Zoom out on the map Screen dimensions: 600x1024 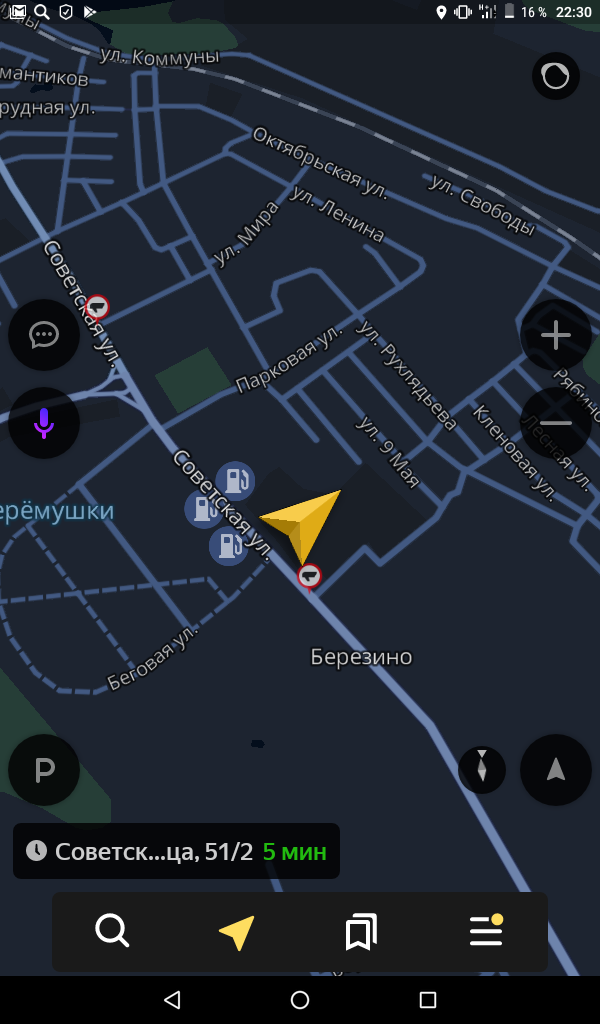click(x=556, y=423)
